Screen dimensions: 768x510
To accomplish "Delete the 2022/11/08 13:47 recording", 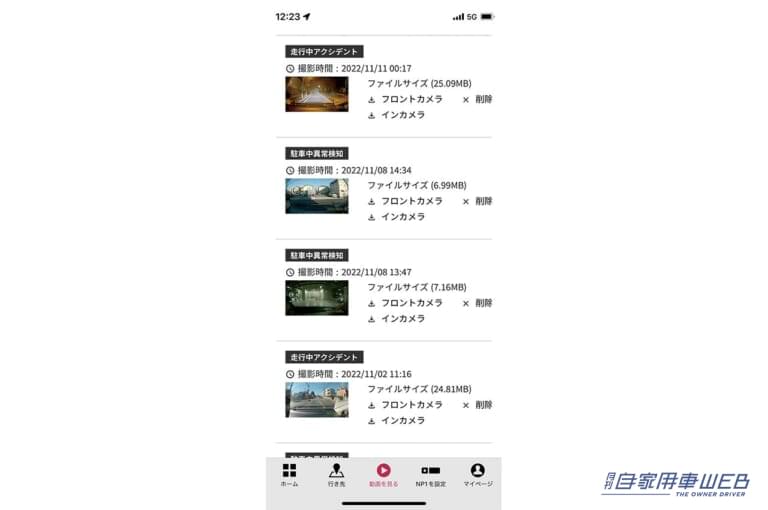I will pos(477,303).
